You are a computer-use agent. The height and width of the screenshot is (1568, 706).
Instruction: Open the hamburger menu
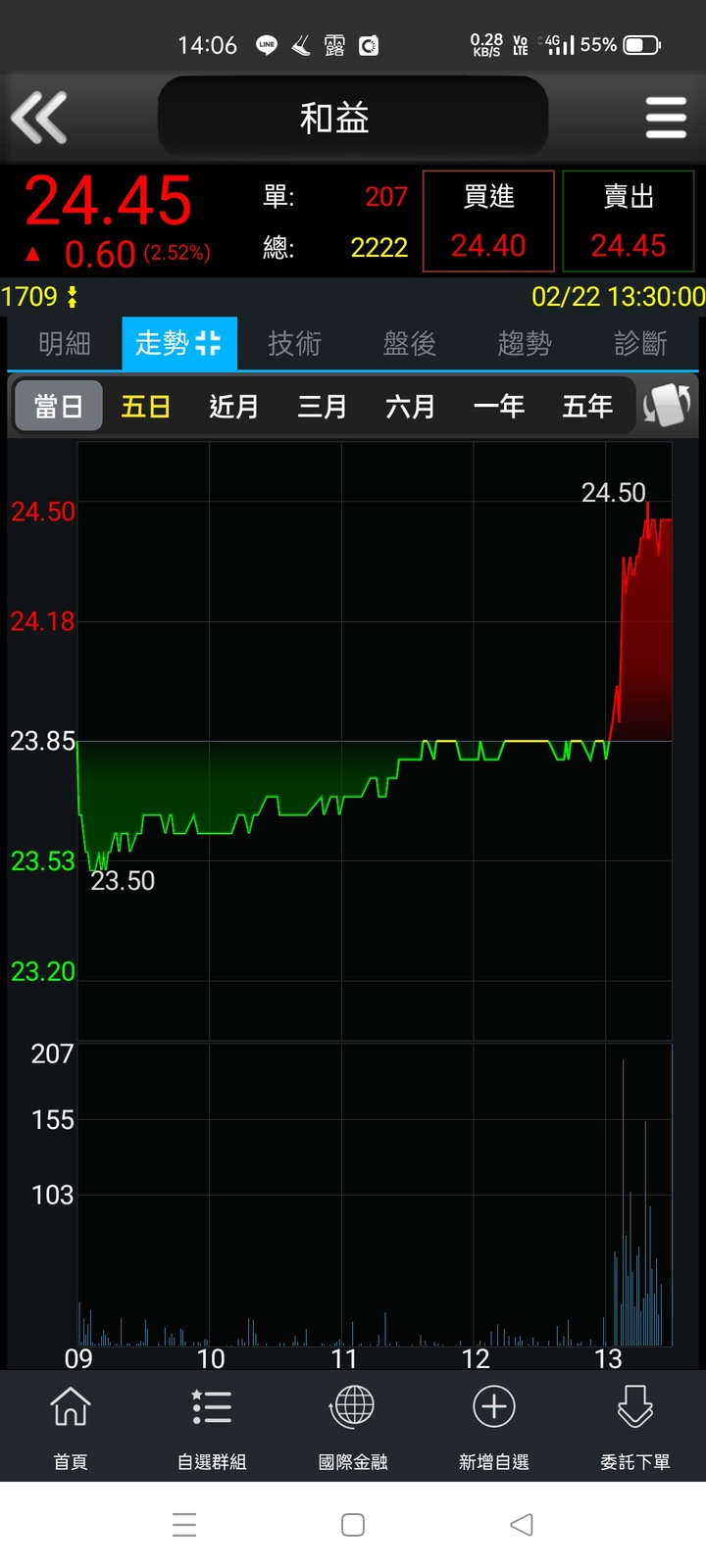[x=666, y=118]
